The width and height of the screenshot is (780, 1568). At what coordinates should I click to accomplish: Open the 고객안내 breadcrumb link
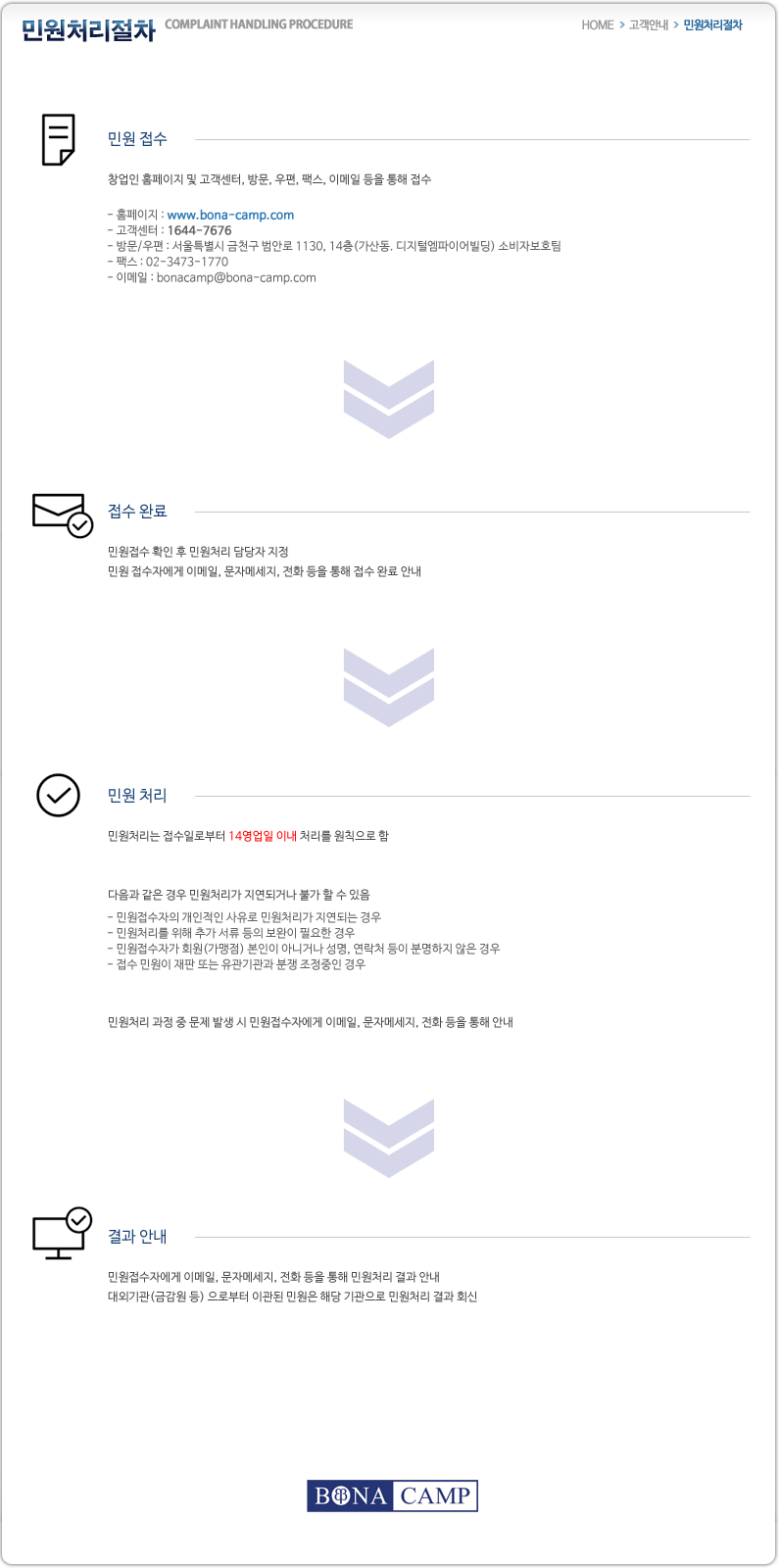coord(648,25)
